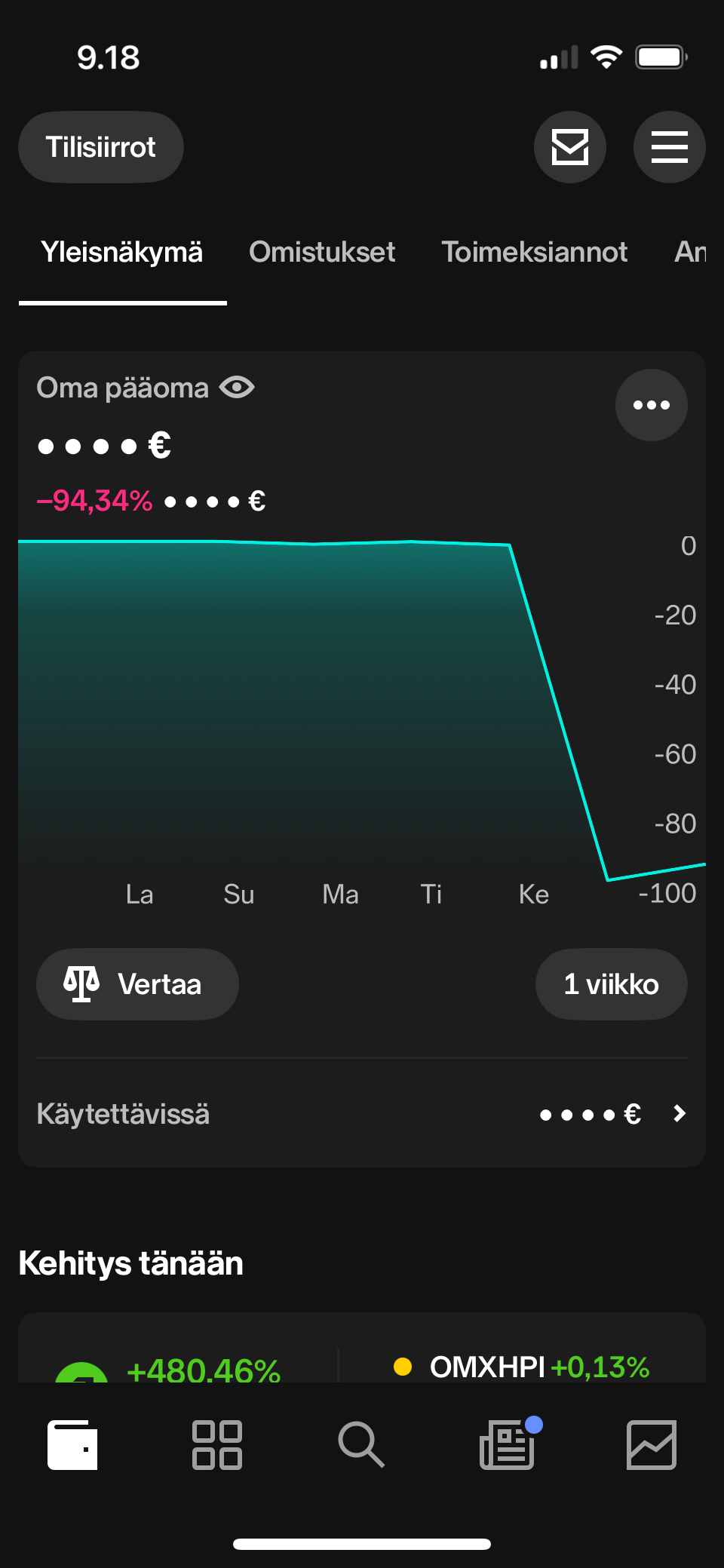Select the wallet tab in bottom navigation
The width and height of the screenshot is (724, 1568).
tap(72, 1445)
